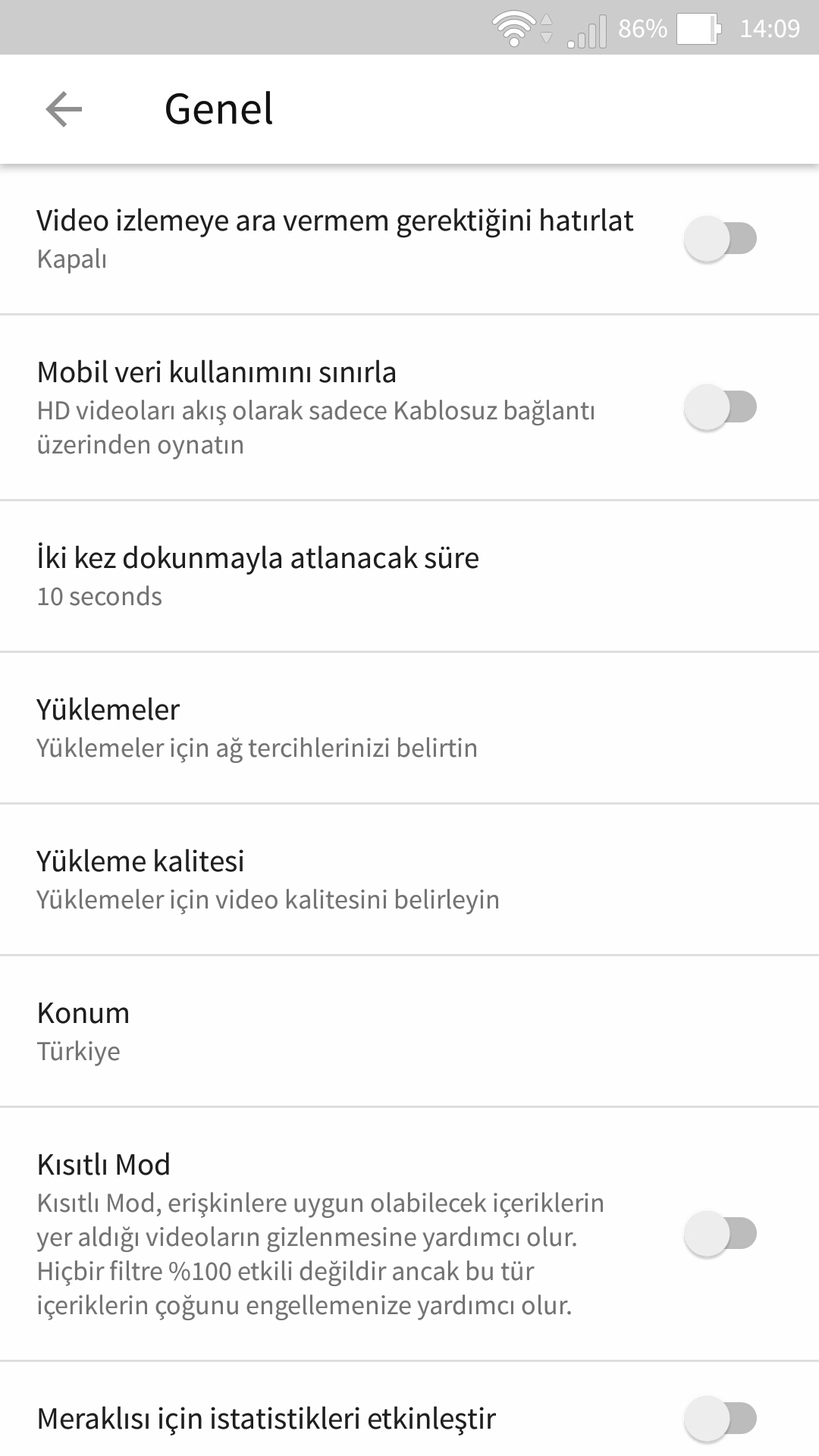Open Yükleme kalitesi setting
Viewport: 819px width, 1456px height.
pyautogui.click(x=409, y=880)
